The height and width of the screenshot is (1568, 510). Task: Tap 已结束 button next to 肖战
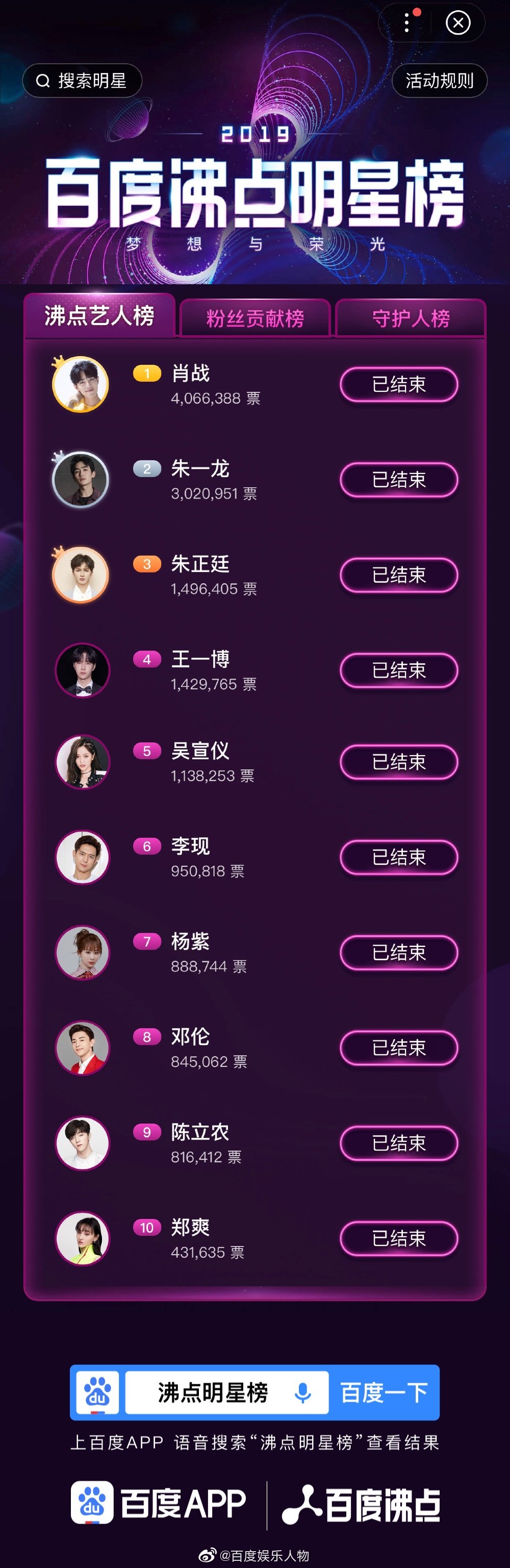(399, 384)
